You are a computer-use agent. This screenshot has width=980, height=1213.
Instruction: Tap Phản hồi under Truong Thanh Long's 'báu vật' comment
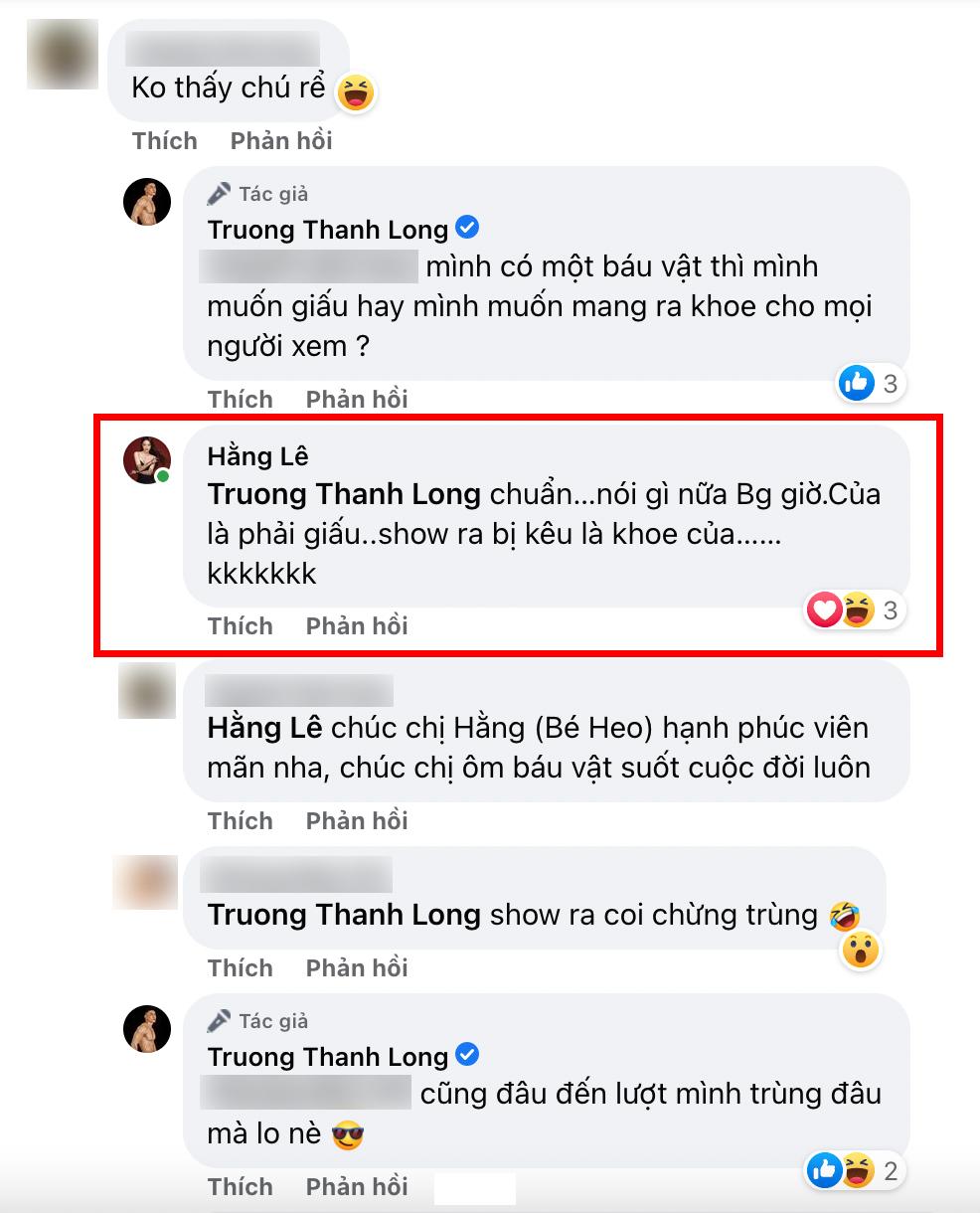(357, 400)
